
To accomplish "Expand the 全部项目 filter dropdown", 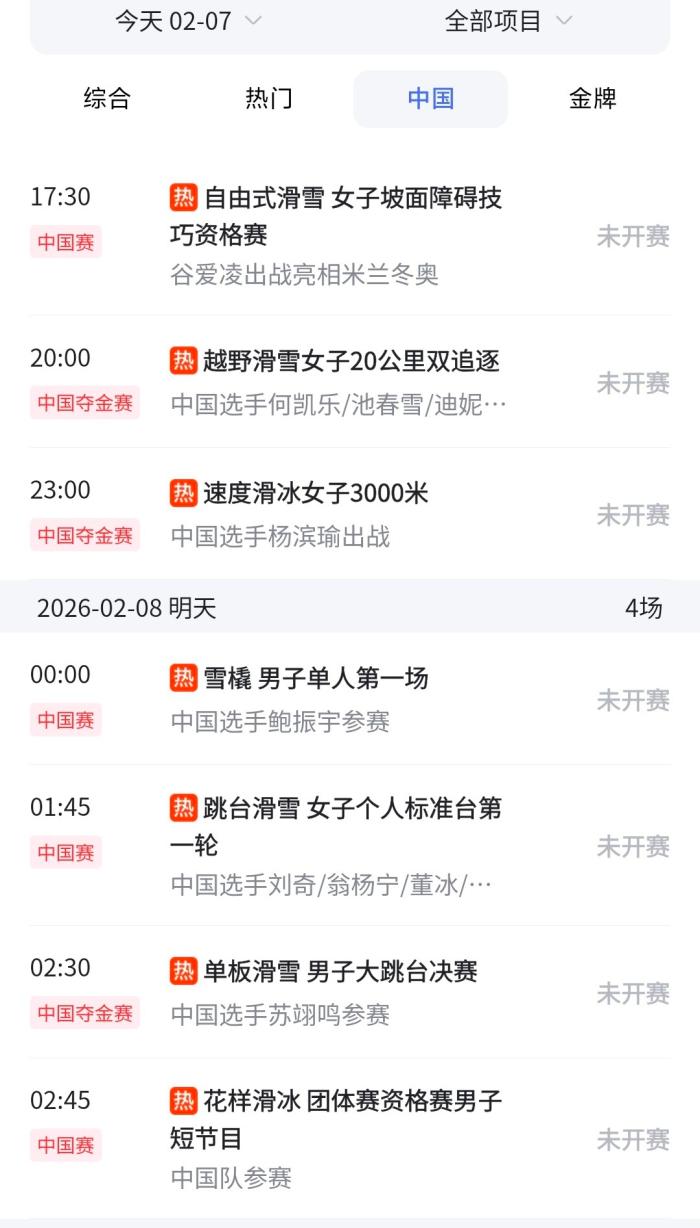I will (508, 21).
